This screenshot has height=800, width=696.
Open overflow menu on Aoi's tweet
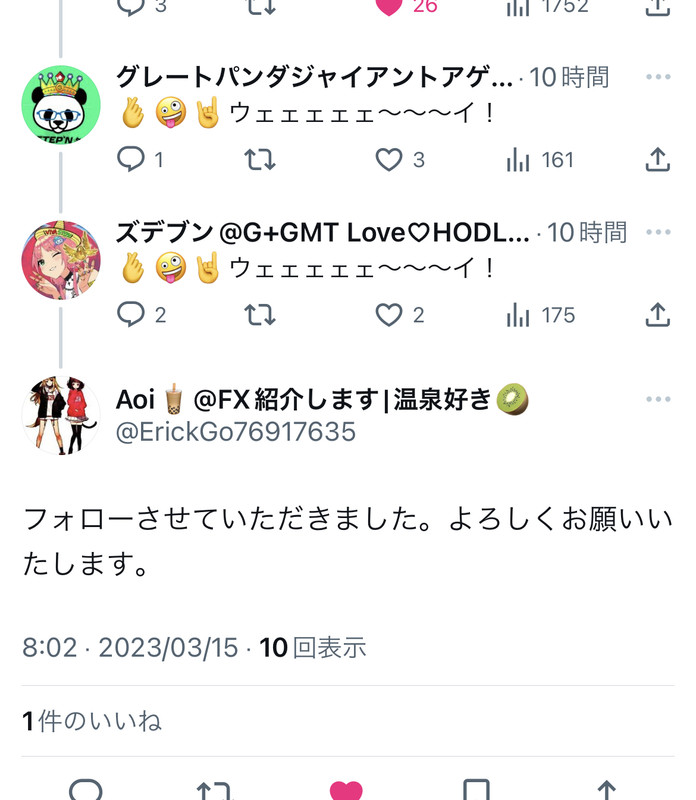click(x=657, y=400)
